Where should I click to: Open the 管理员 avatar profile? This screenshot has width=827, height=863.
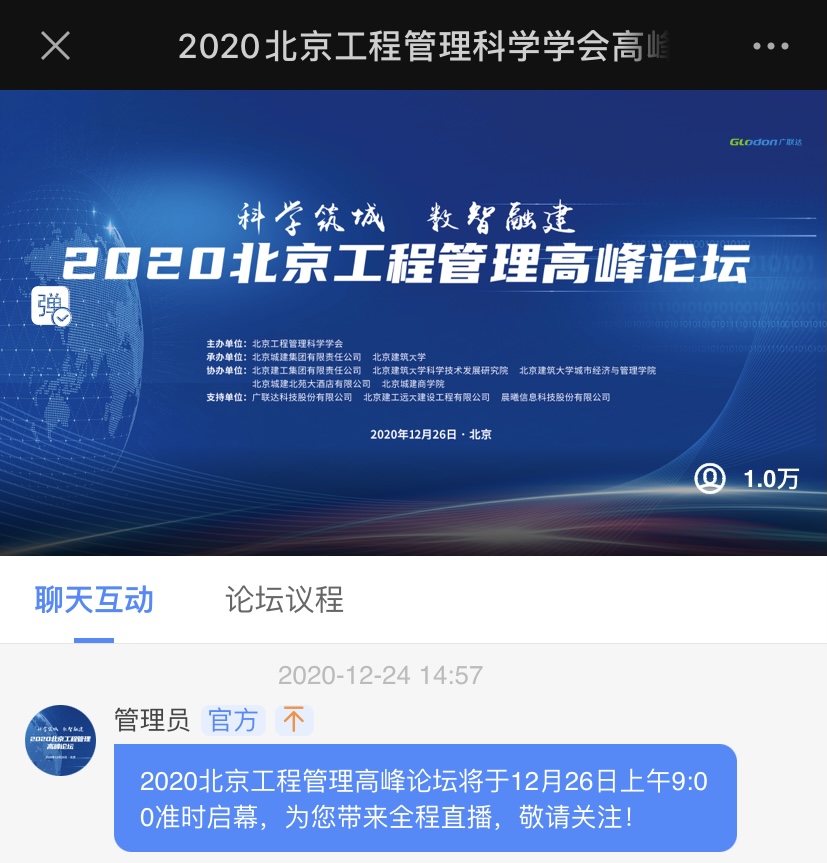[60, 740]
